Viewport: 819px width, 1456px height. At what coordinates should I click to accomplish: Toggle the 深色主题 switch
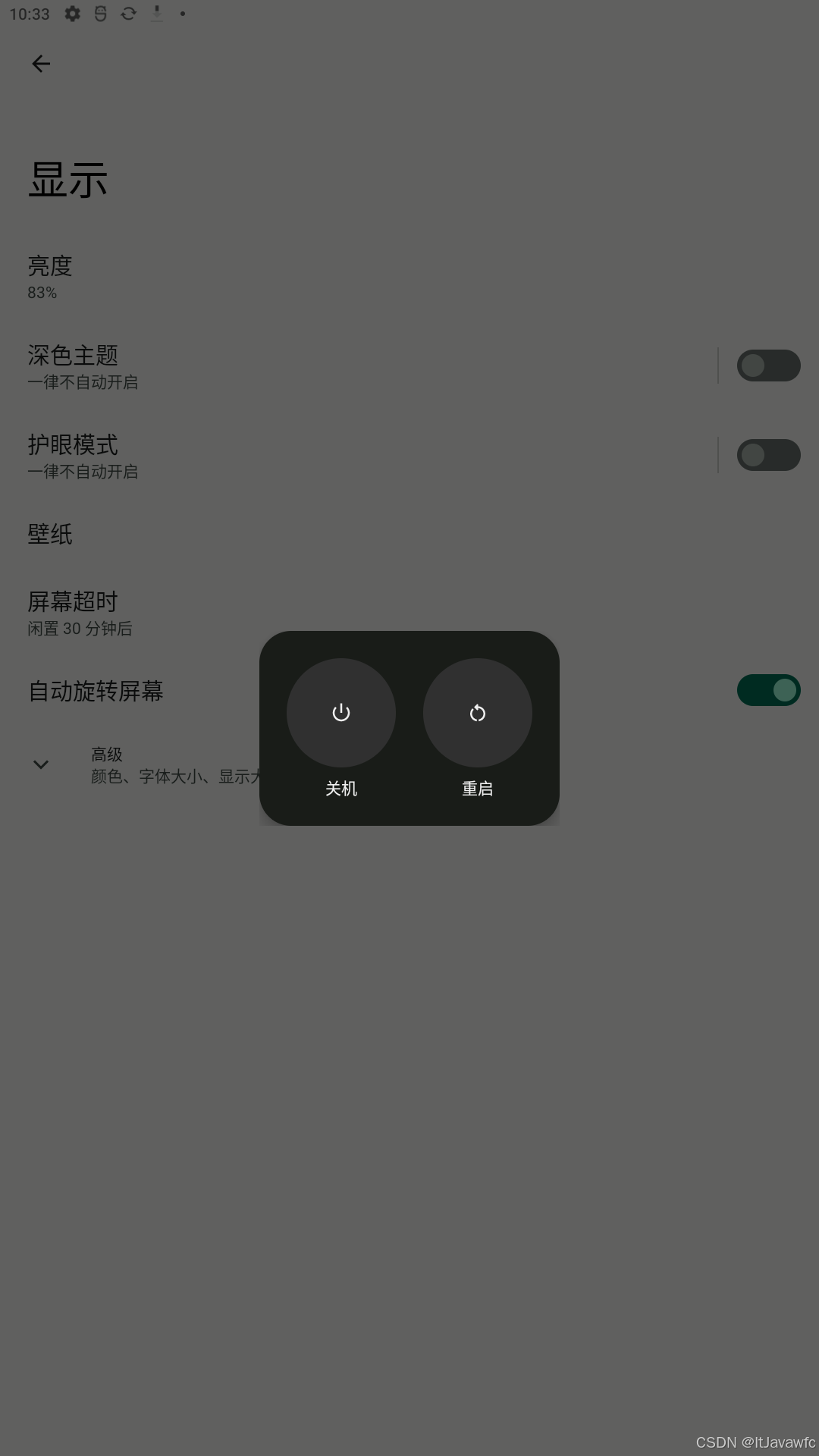pos(768,366)
